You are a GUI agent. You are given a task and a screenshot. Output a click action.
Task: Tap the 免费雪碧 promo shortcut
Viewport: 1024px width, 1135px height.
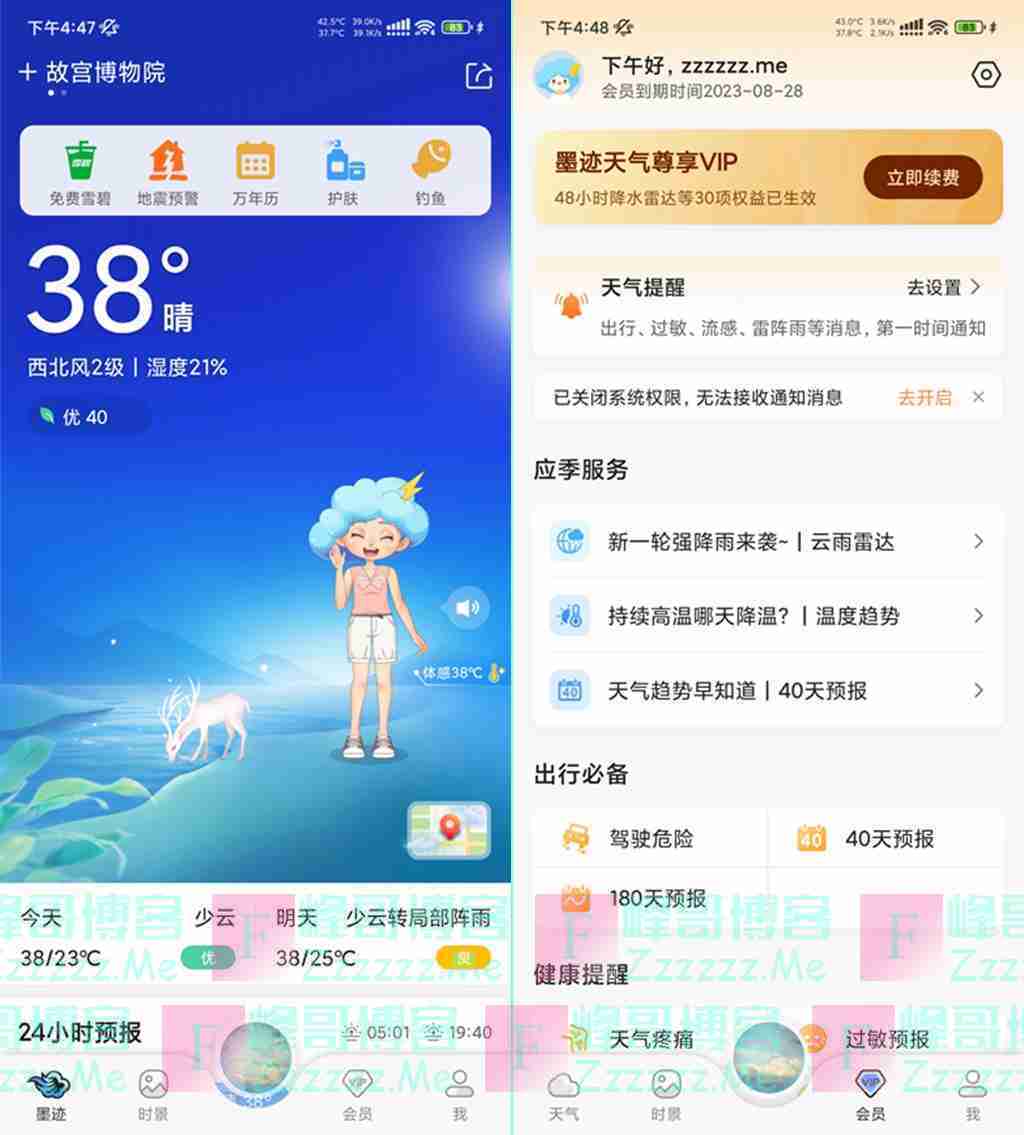(x=80, y=172)
